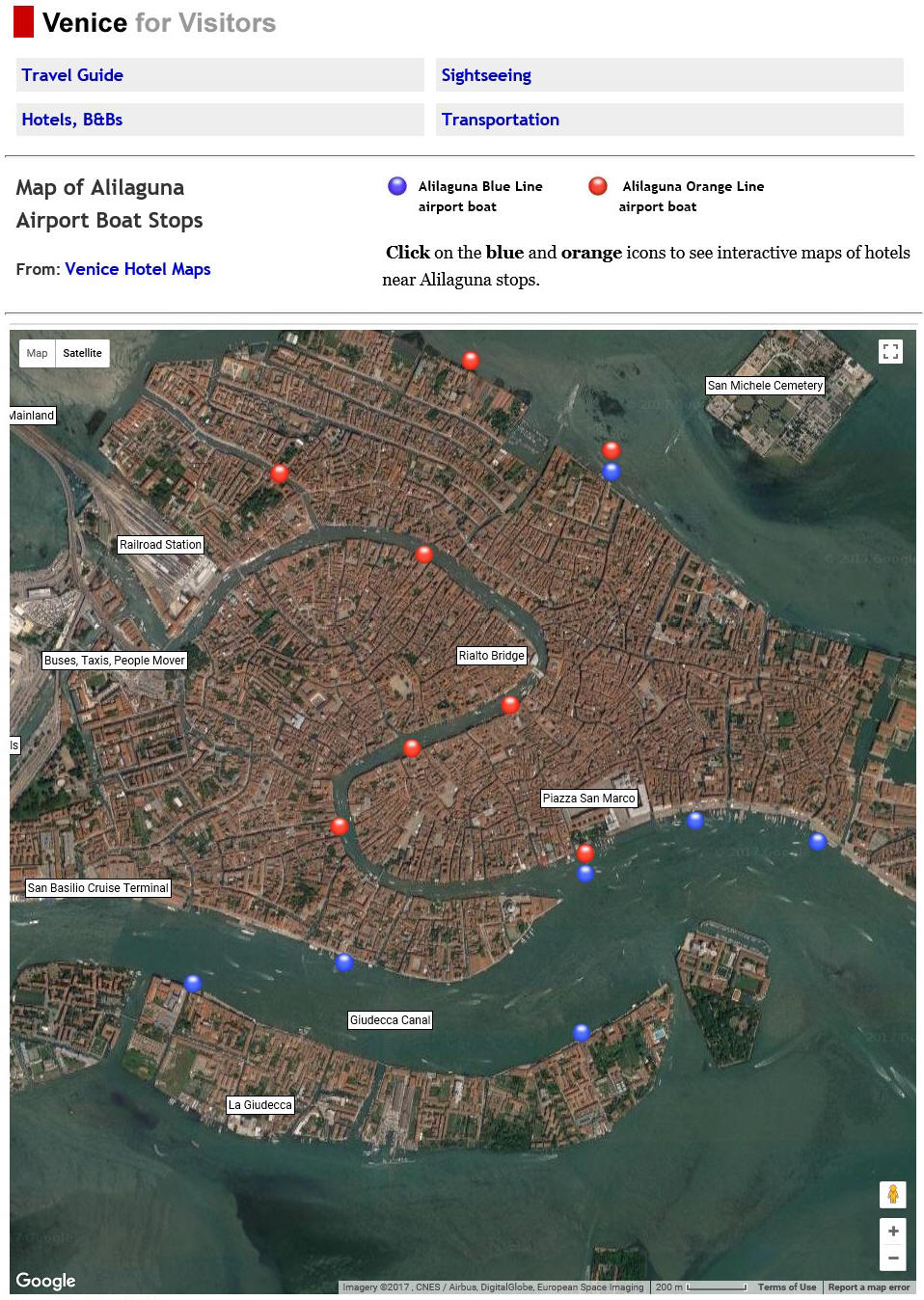
Task: Zoom in on the map
Action: [892, 1232]
